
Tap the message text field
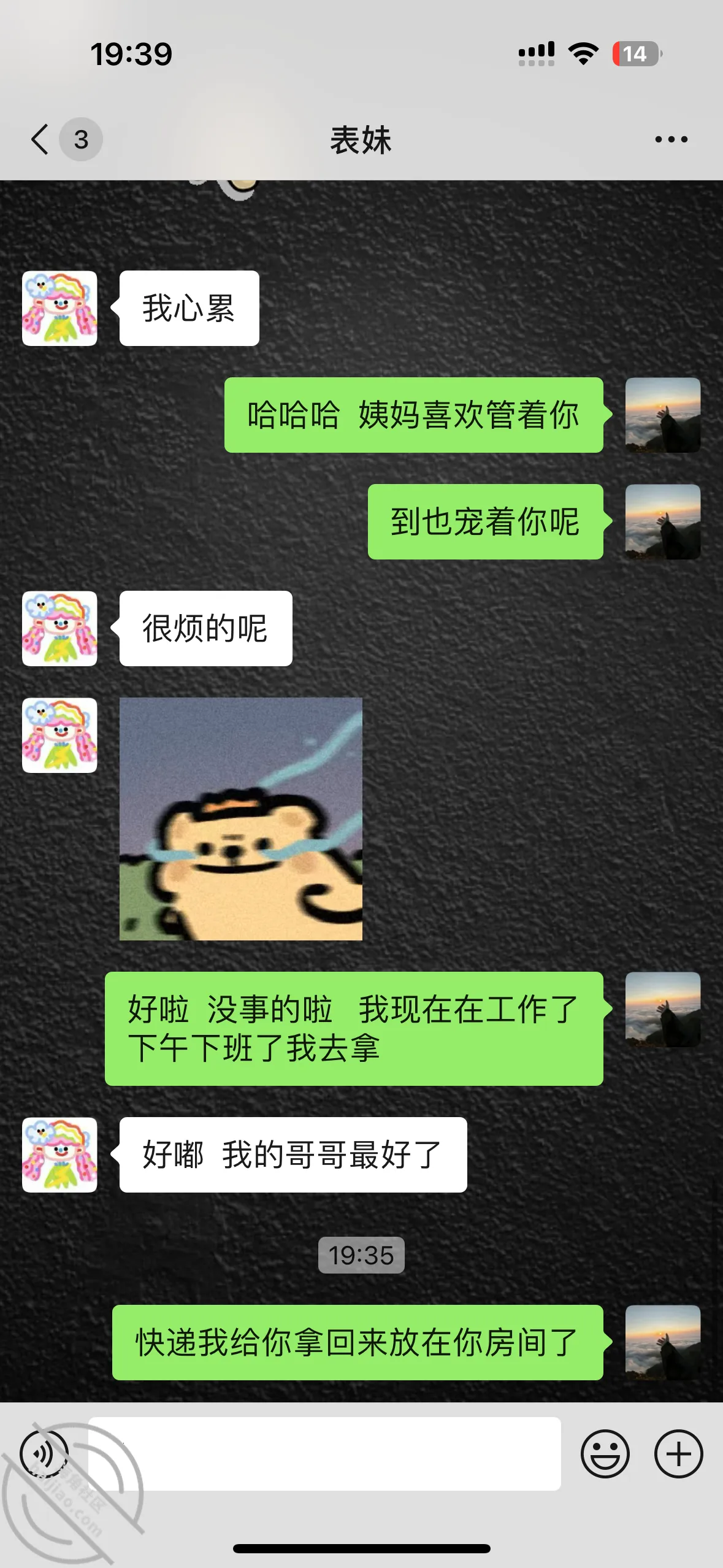tap(324, 1453)
